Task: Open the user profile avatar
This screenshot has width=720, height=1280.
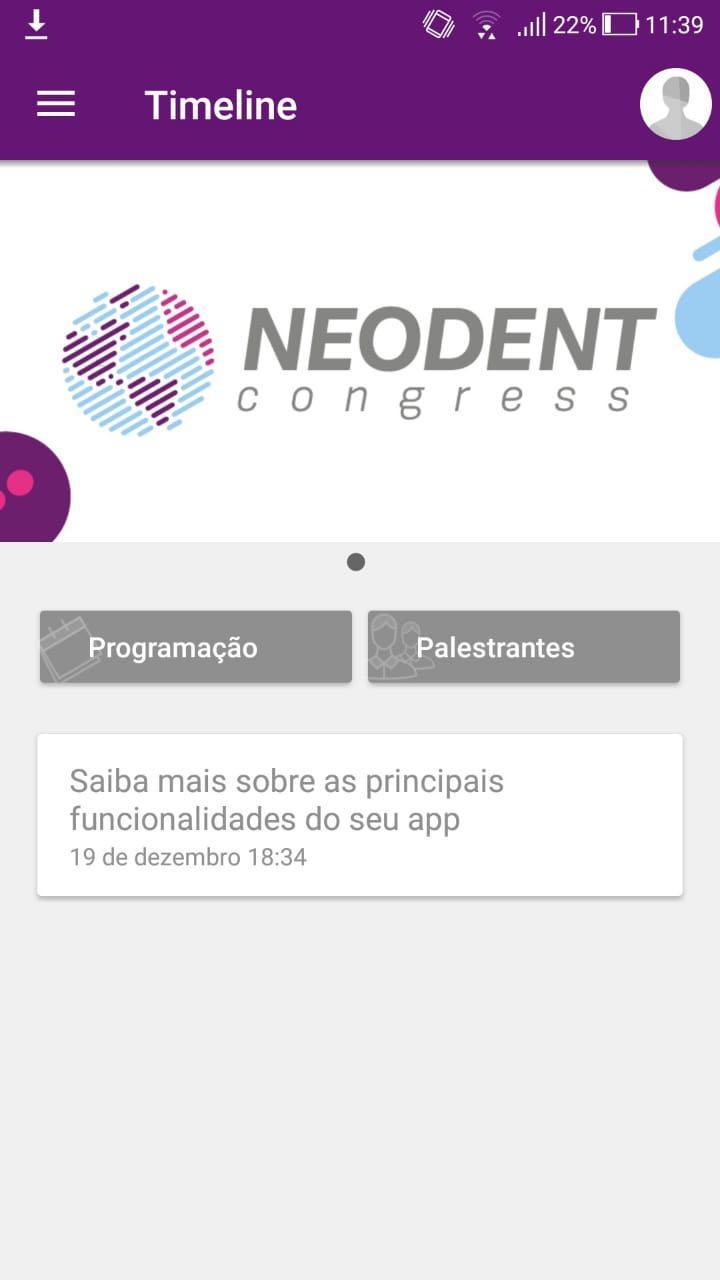Action: click(x=675, y=104)
